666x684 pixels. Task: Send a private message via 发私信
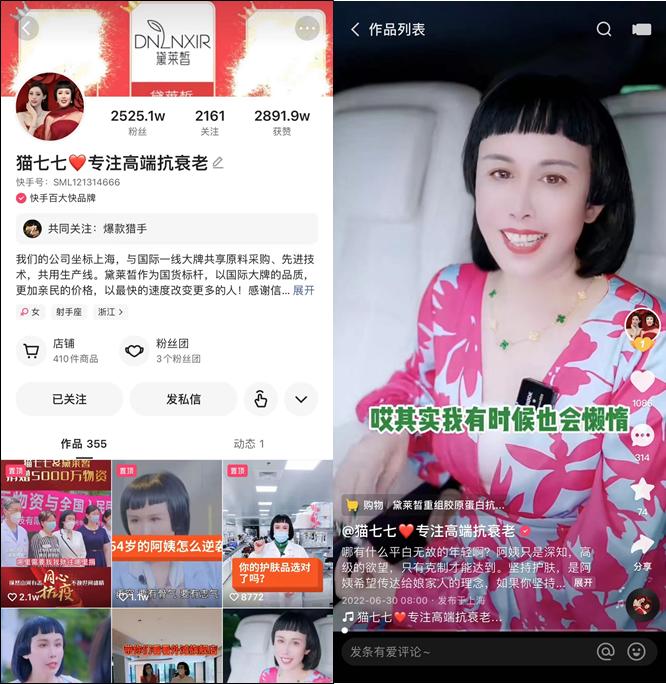click(183, 399)
